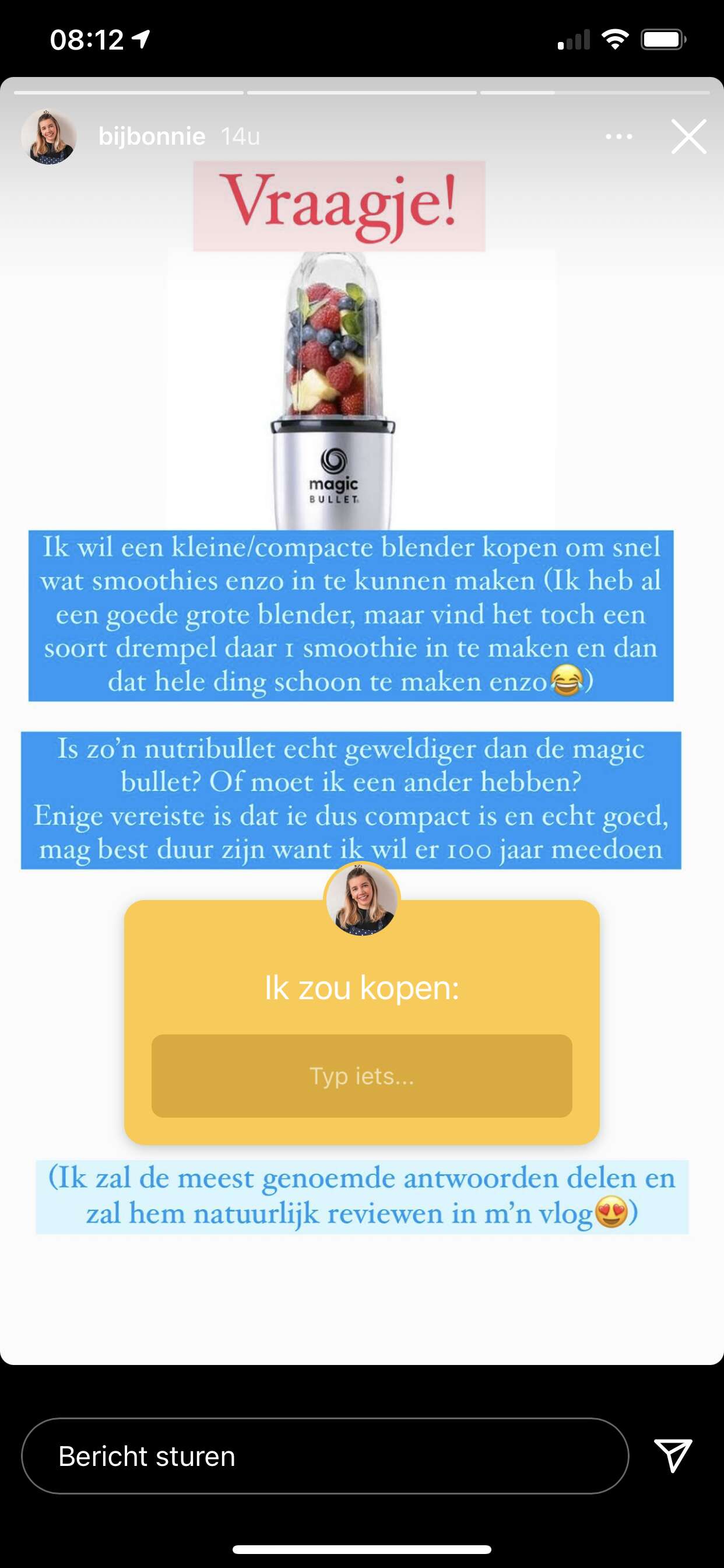Open the 'Bericht sturen' message box

point(325,1456)
